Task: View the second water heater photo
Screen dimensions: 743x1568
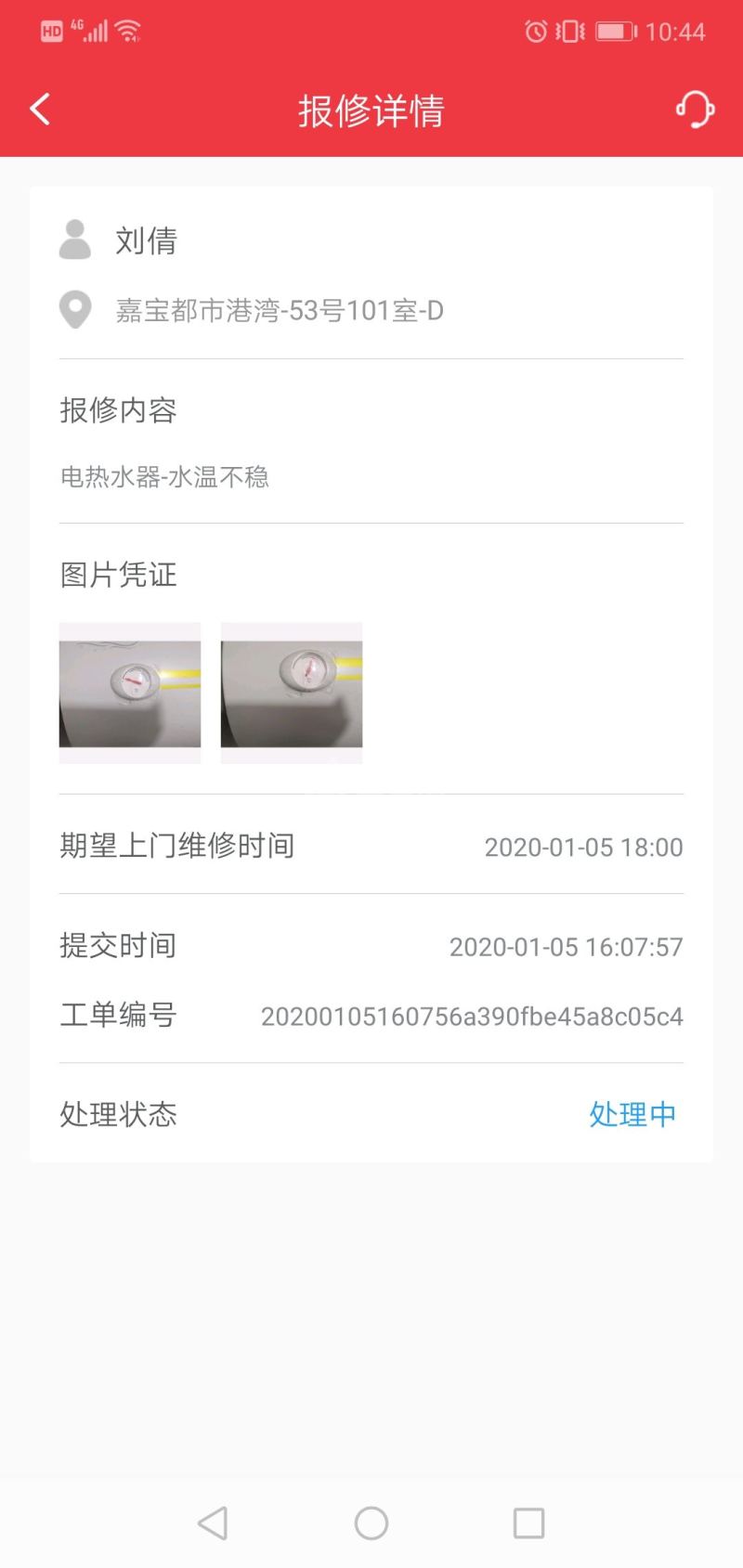Action: coord(292,693)
